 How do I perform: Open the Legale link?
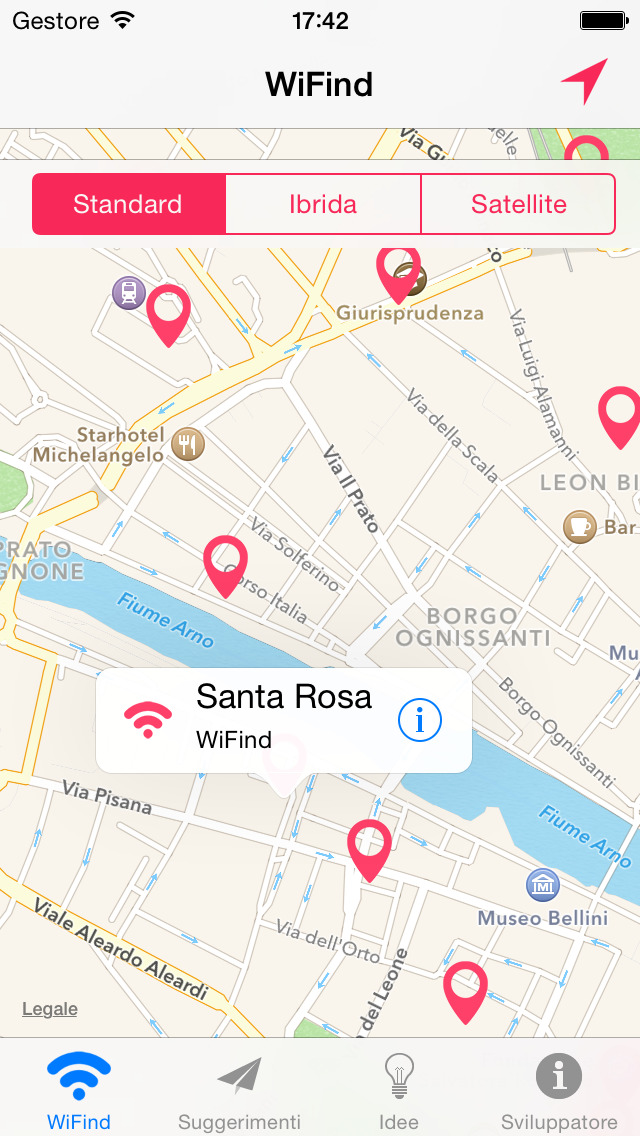tap(50, 1009)
